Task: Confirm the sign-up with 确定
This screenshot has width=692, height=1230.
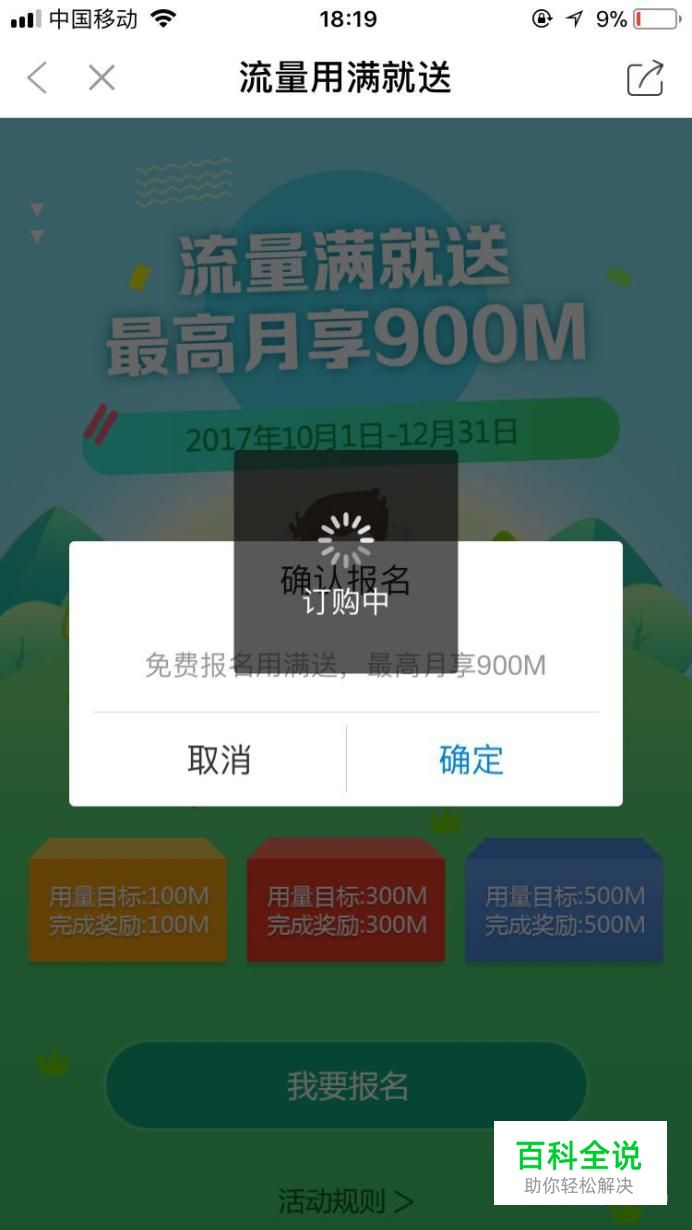Action: pyautogui.click(x=471, y=759)
